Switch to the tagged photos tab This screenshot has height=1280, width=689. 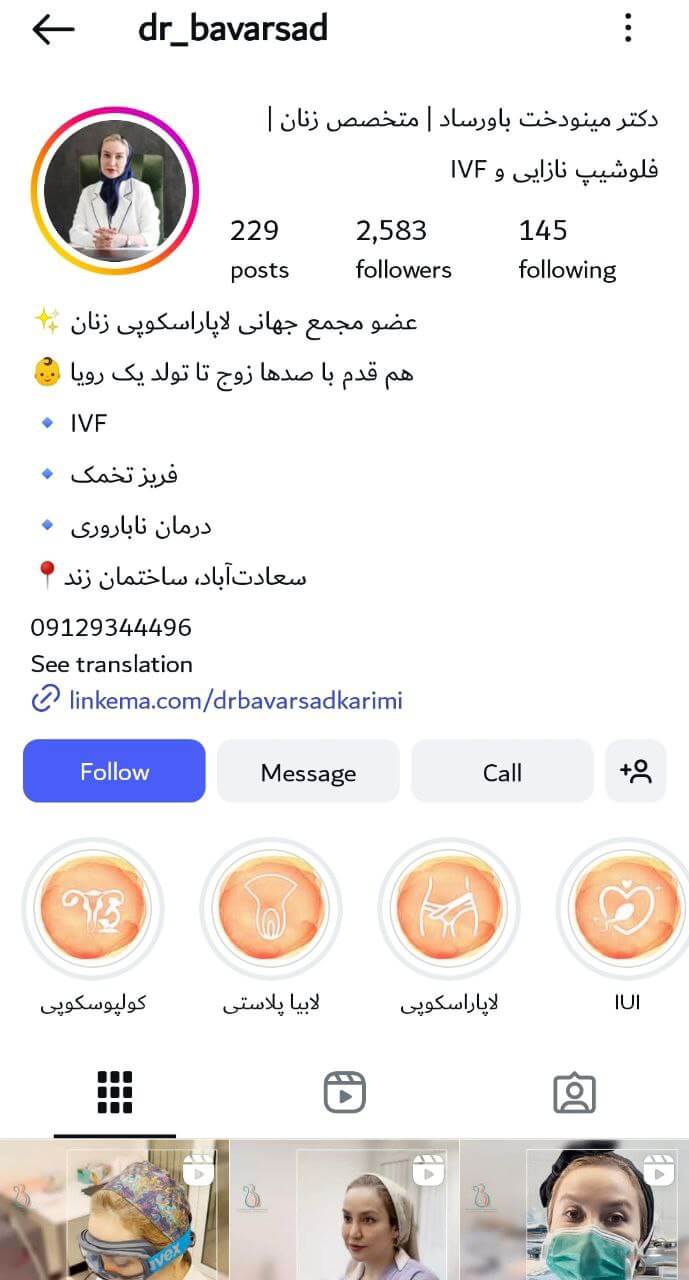coord(574,1092)
